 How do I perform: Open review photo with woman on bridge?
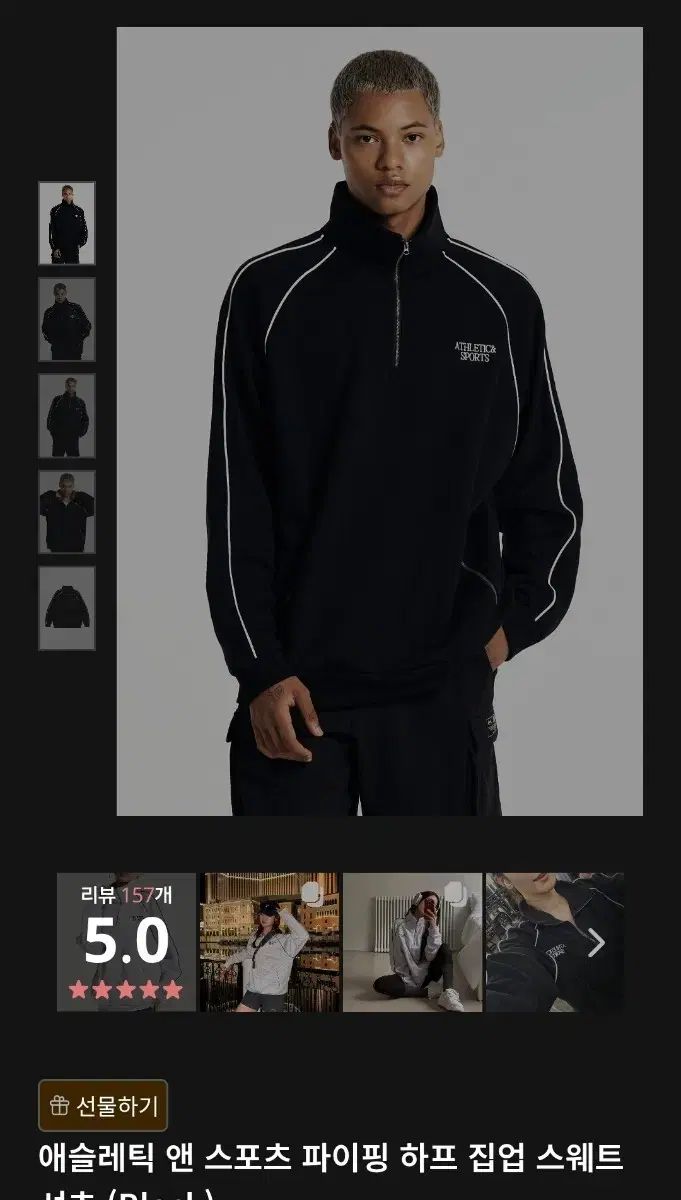[x=269, y=942]
